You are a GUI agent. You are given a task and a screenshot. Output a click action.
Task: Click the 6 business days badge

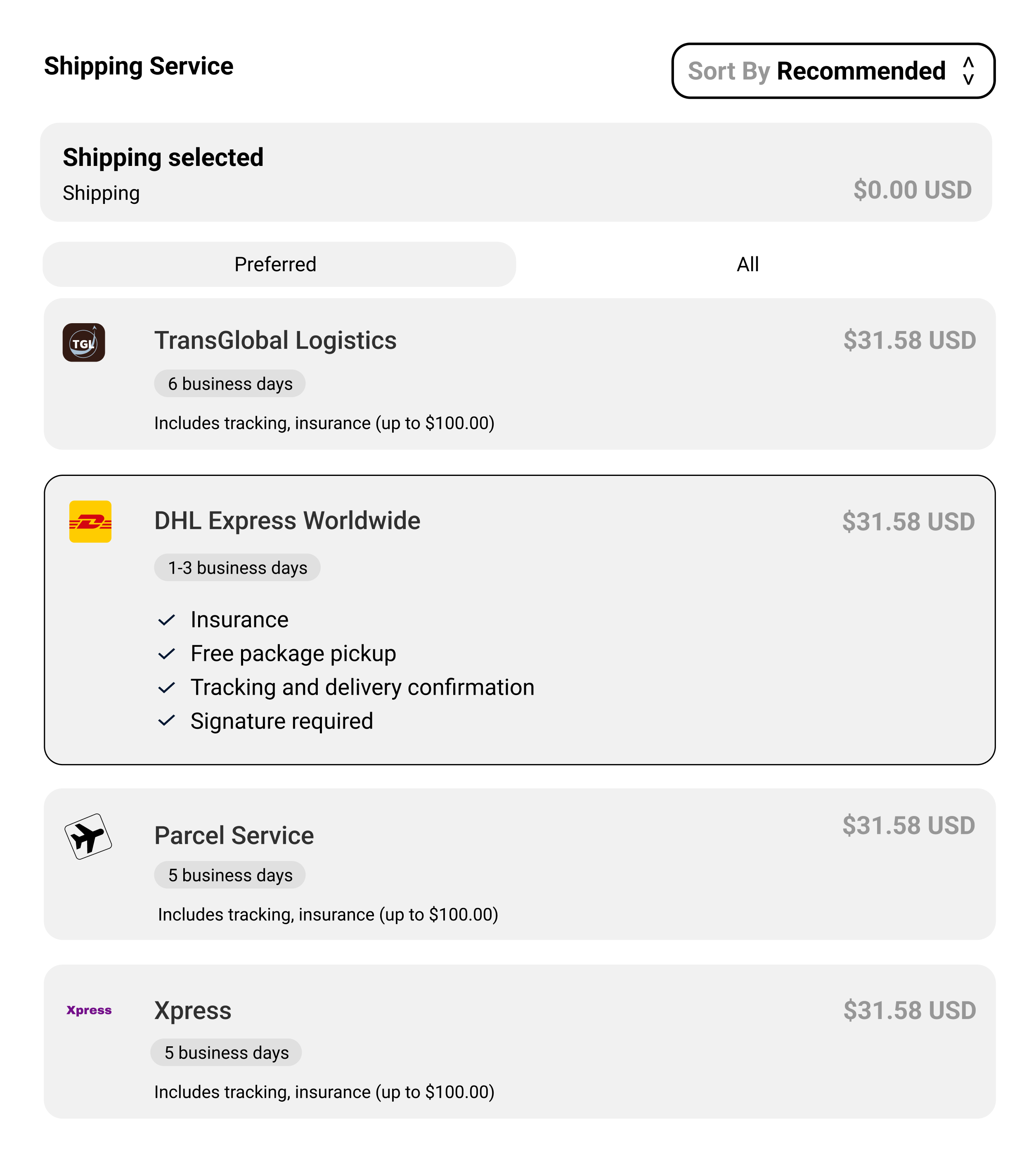[x=229, y=384]
